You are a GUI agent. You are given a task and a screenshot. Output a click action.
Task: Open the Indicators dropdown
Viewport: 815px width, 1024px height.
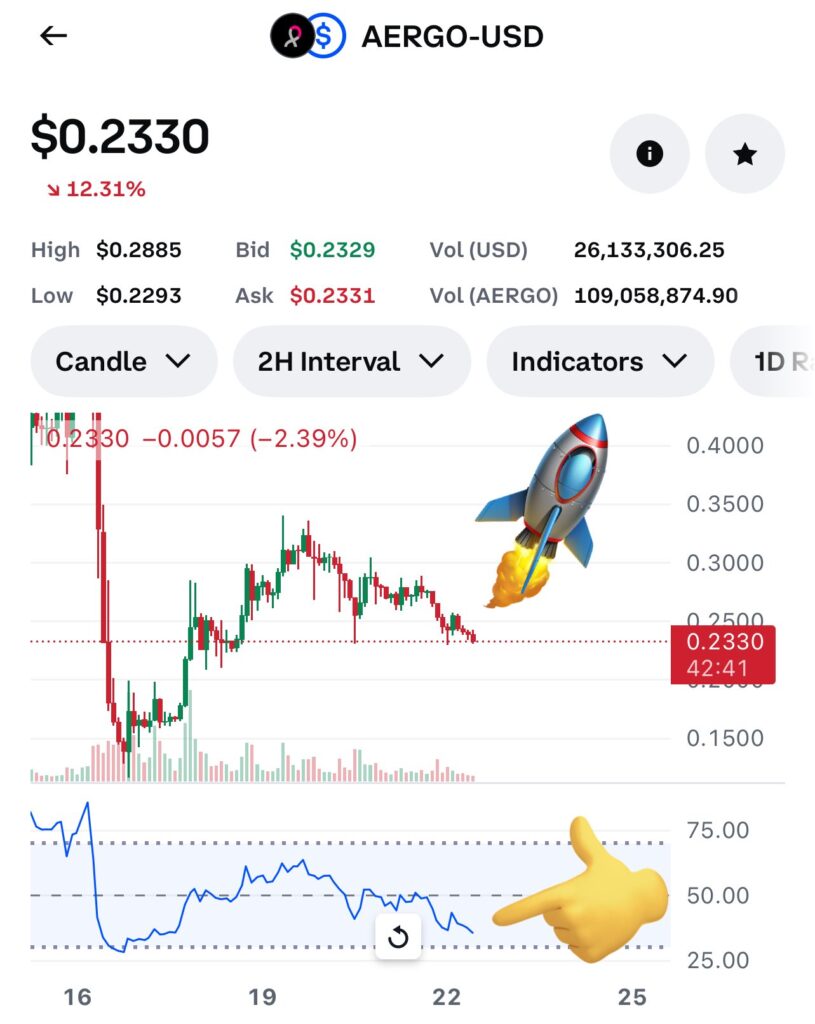(599, 361)
